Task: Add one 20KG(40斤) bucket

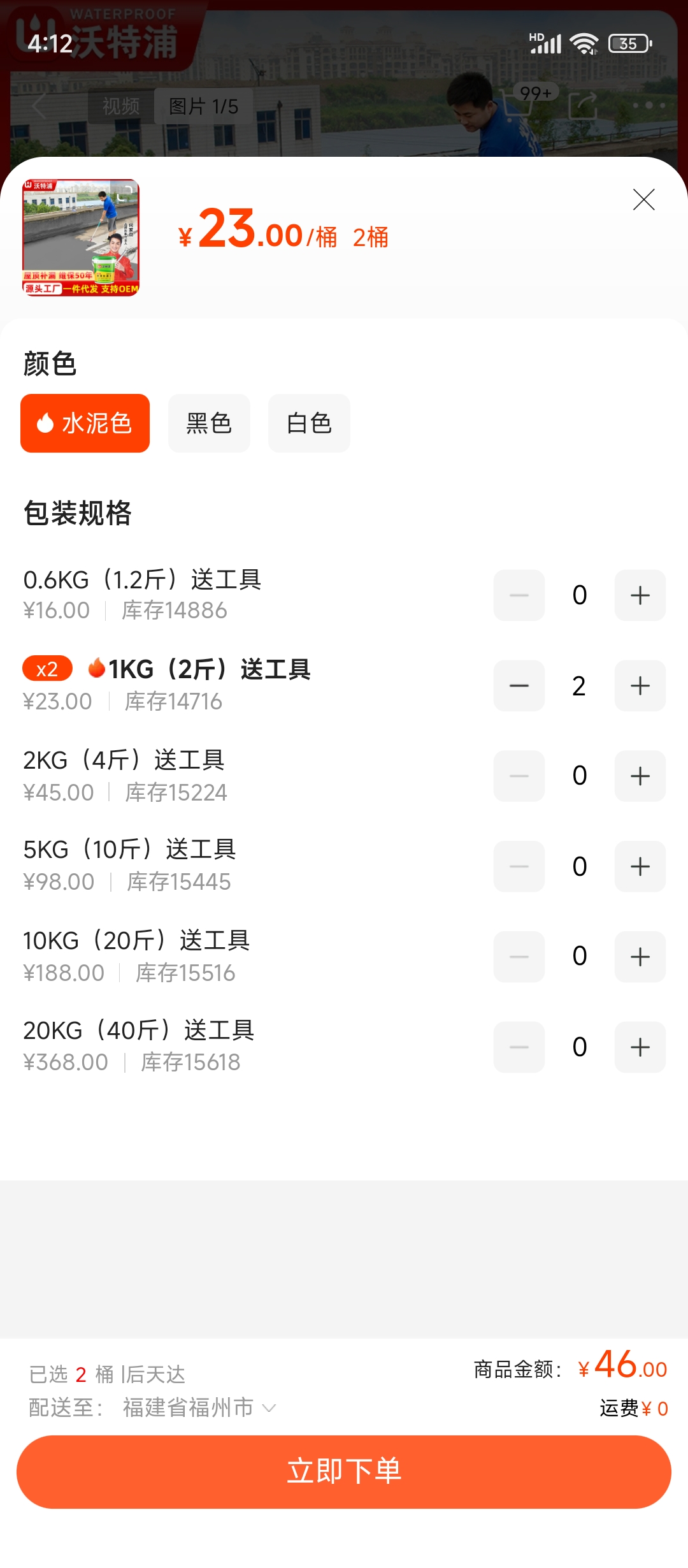Action: 640,1047
